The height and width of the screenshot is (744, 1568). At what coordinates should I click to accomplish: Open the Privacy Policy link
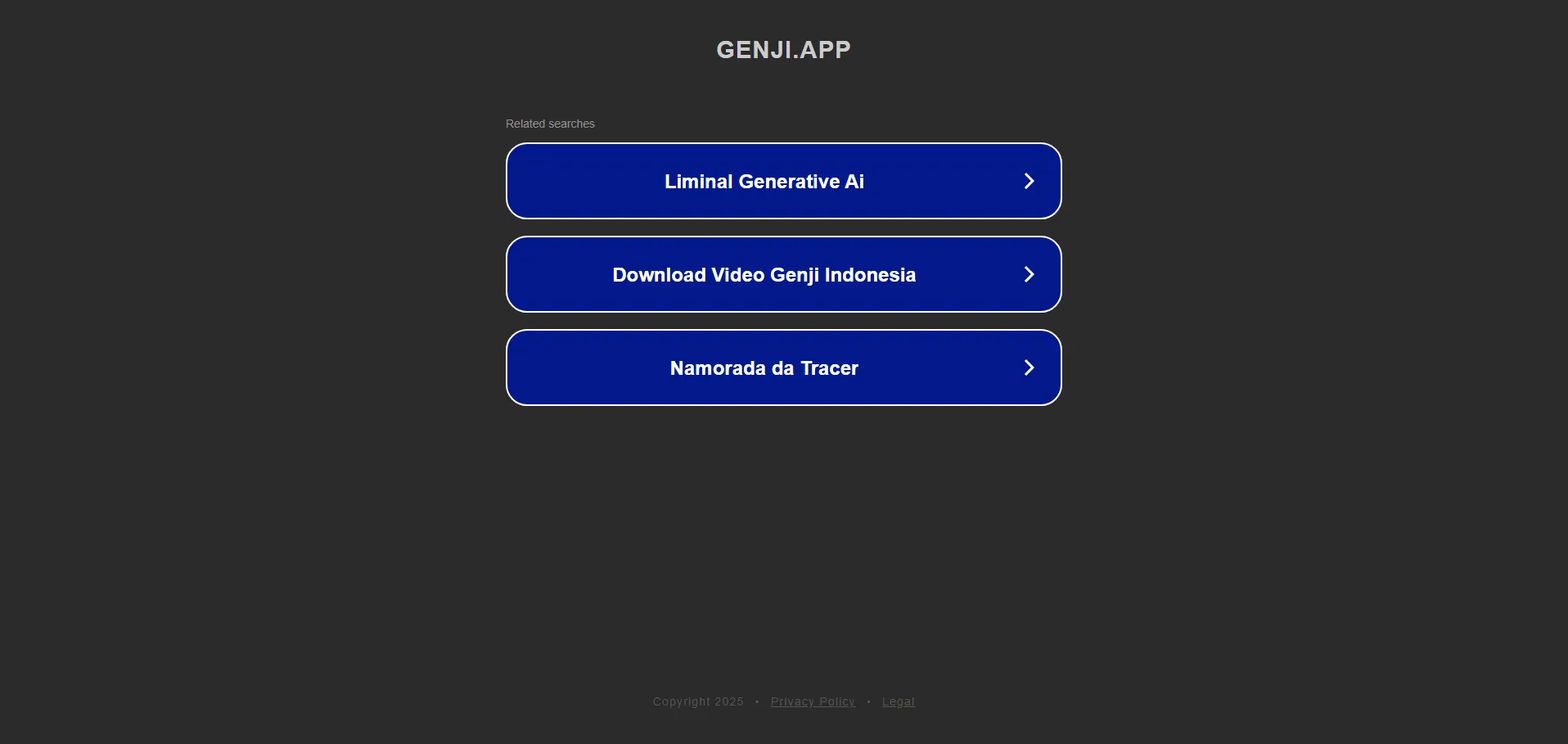point(812,701)
